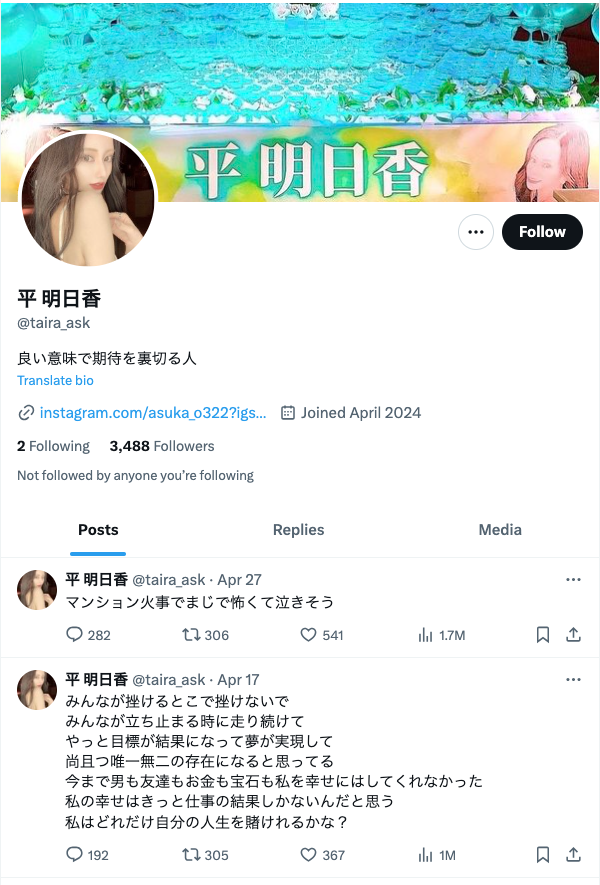The height and width of the screenshot is (885, 600).
Task: Open the profile's more options menu
Action: (x=476, y=232)
